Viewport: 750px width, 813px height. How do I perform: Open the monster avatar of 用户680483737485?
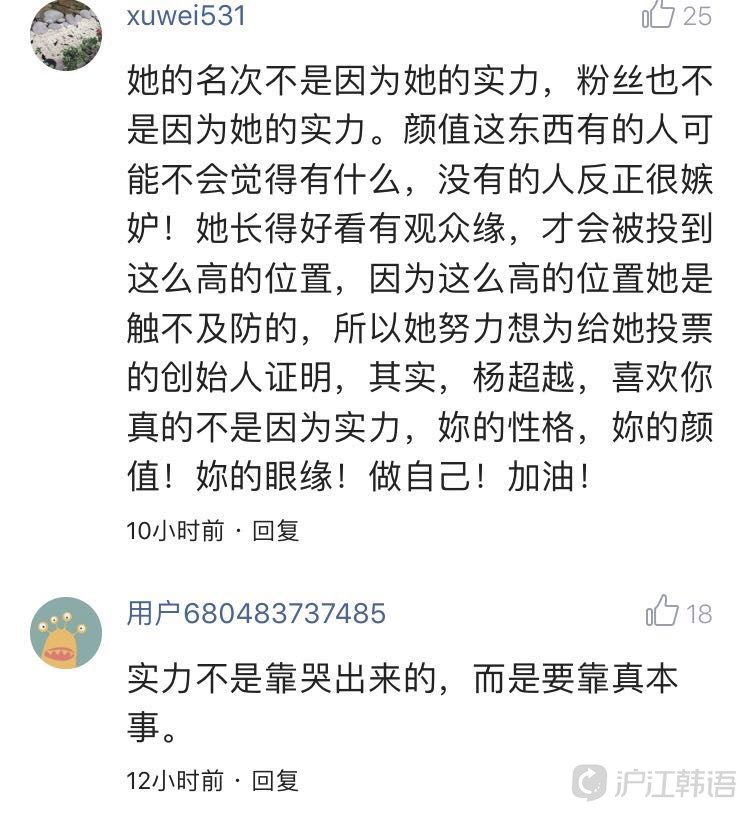tap(66, 633)
